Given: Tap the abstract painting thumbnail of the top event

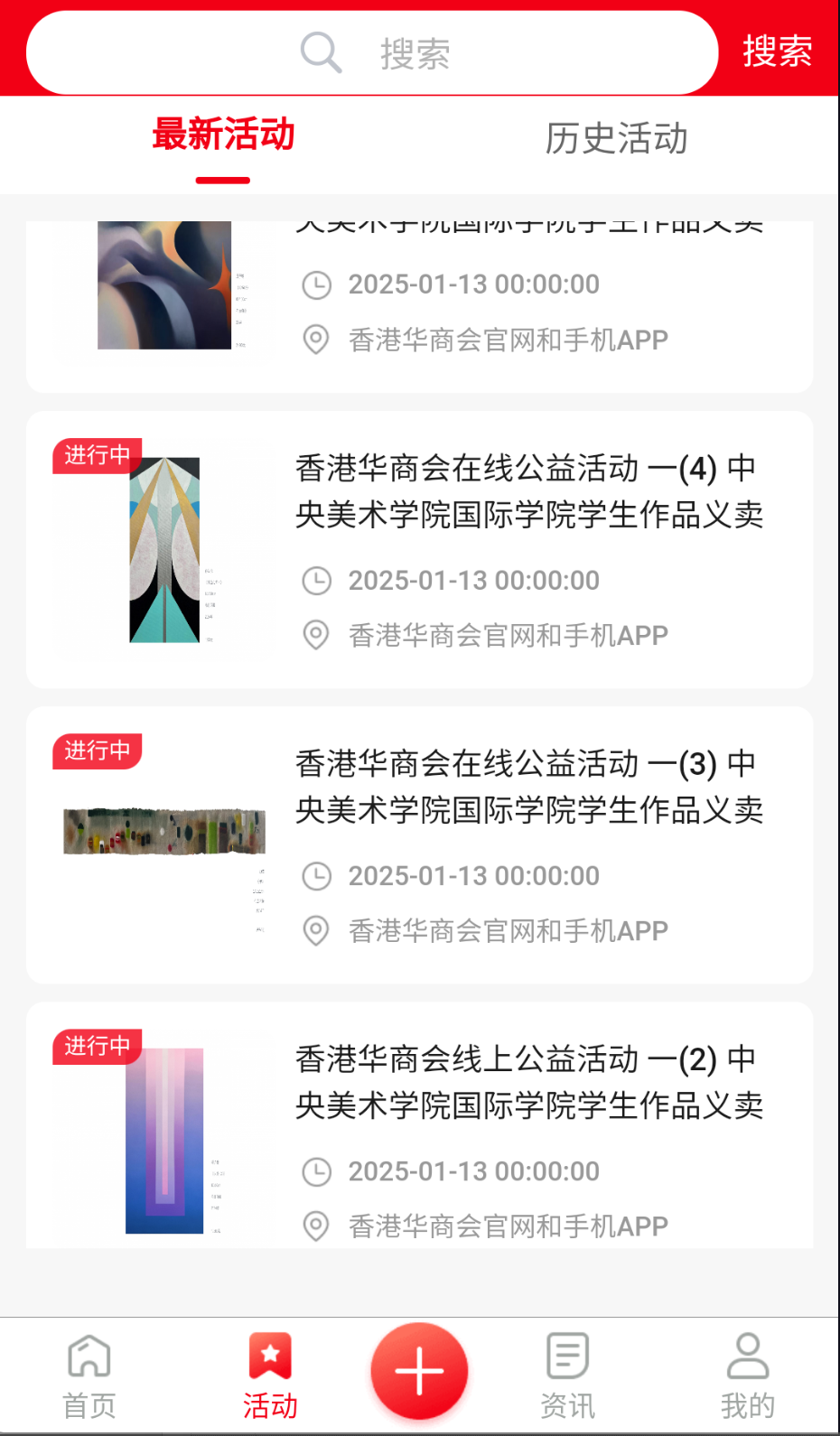Looking at the screenshot, I should tap(163, 284).
